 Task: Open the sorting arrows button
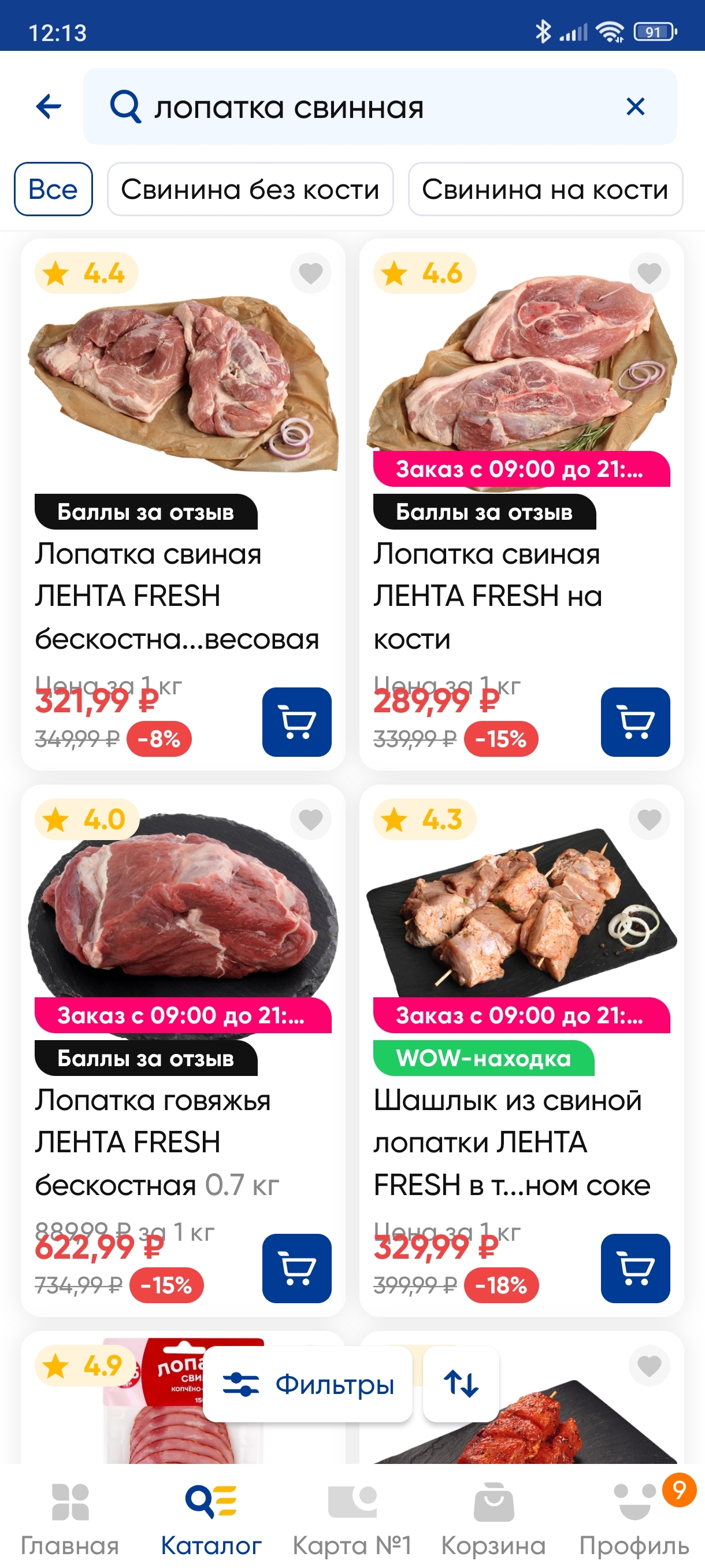(461, 1384)
